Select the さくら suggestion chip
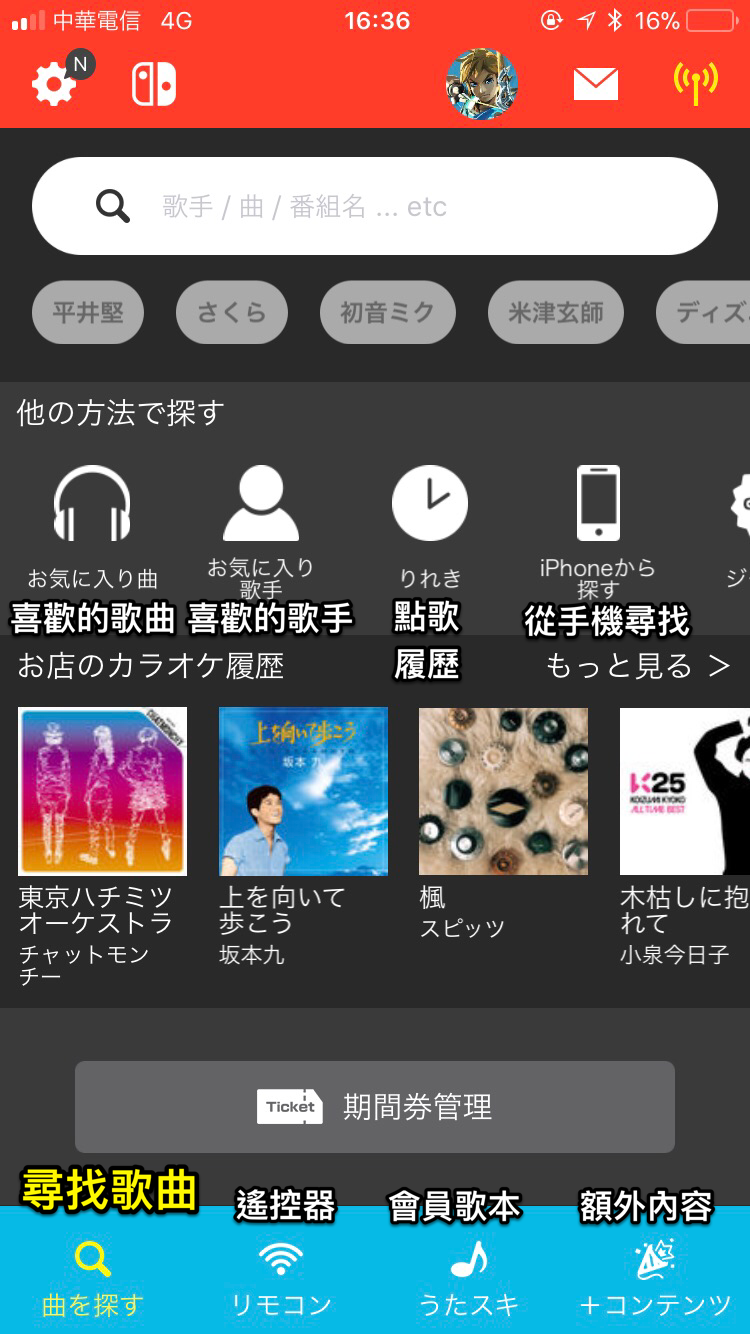The width and height of the screenshot is (750, 1334). [x=232, y=313]
